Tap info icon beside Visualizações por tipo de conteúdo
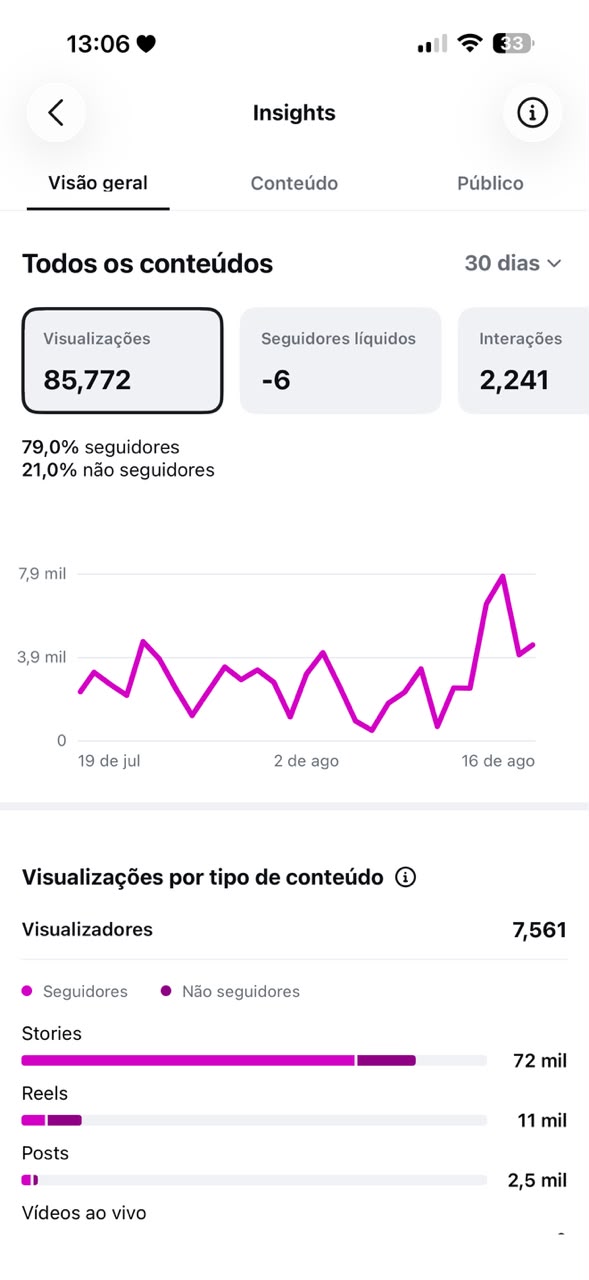Image resolution: width=589 pixels, height=1280 pixels. pos(405,877)
